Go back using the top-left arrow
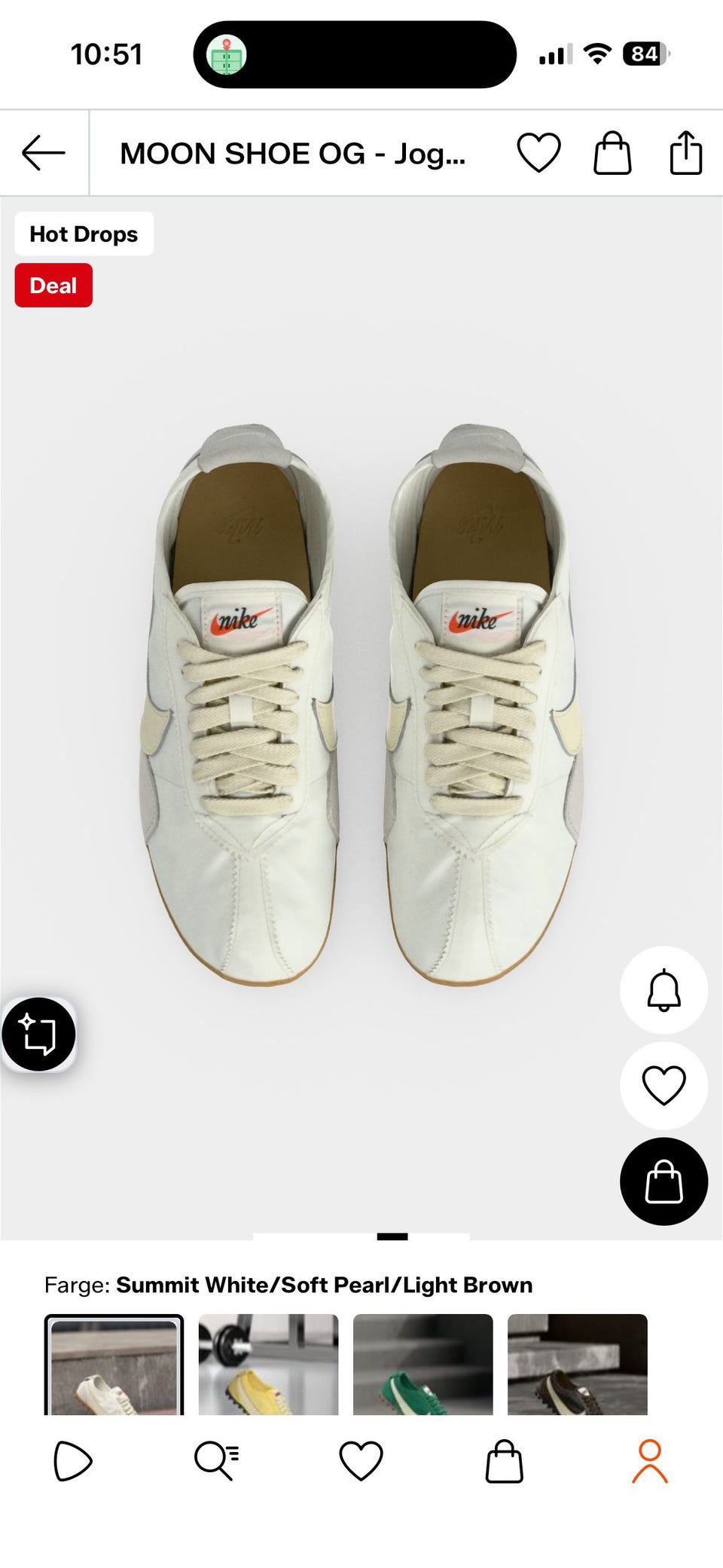 pyautogui.click(x=44, y=153)
